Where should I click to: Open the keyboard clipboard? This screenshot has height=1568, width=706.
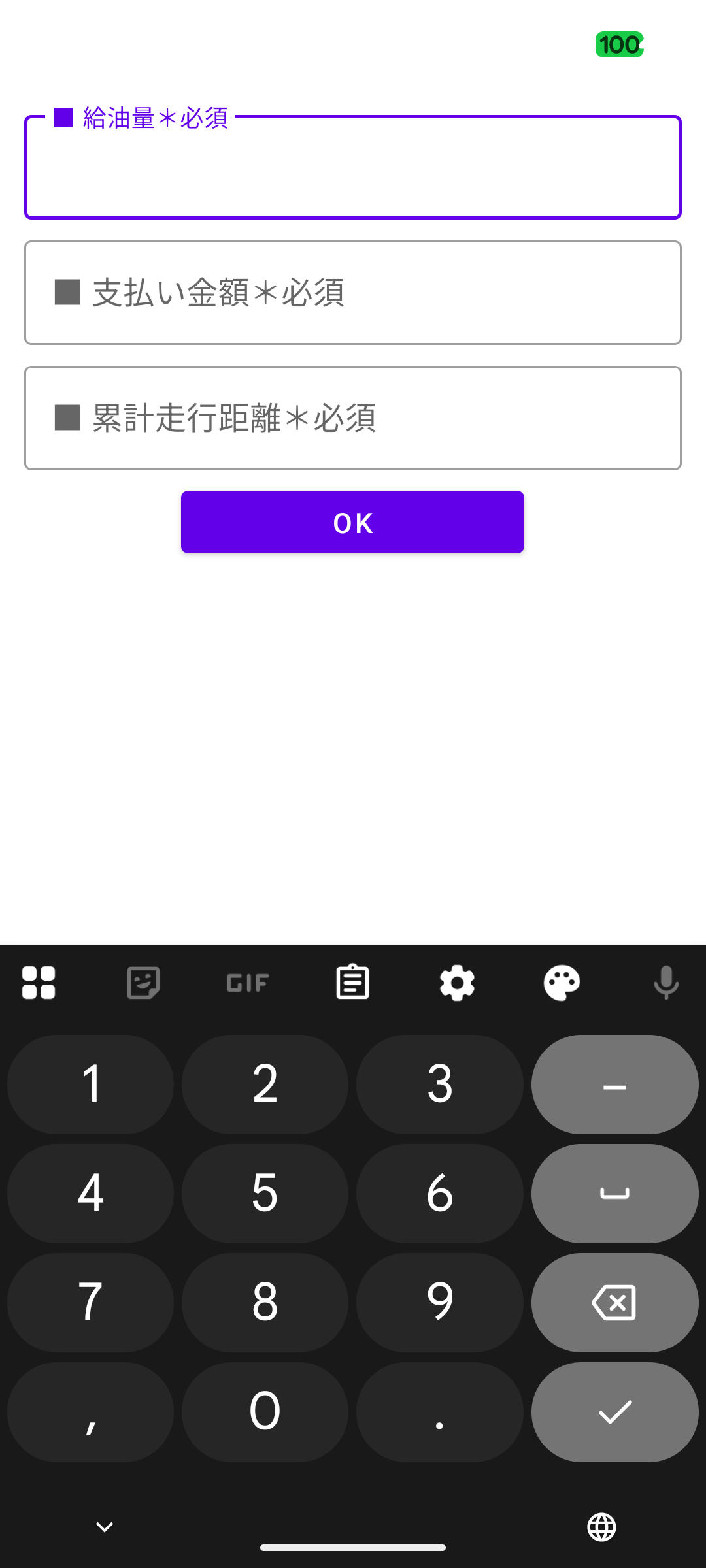352,983
